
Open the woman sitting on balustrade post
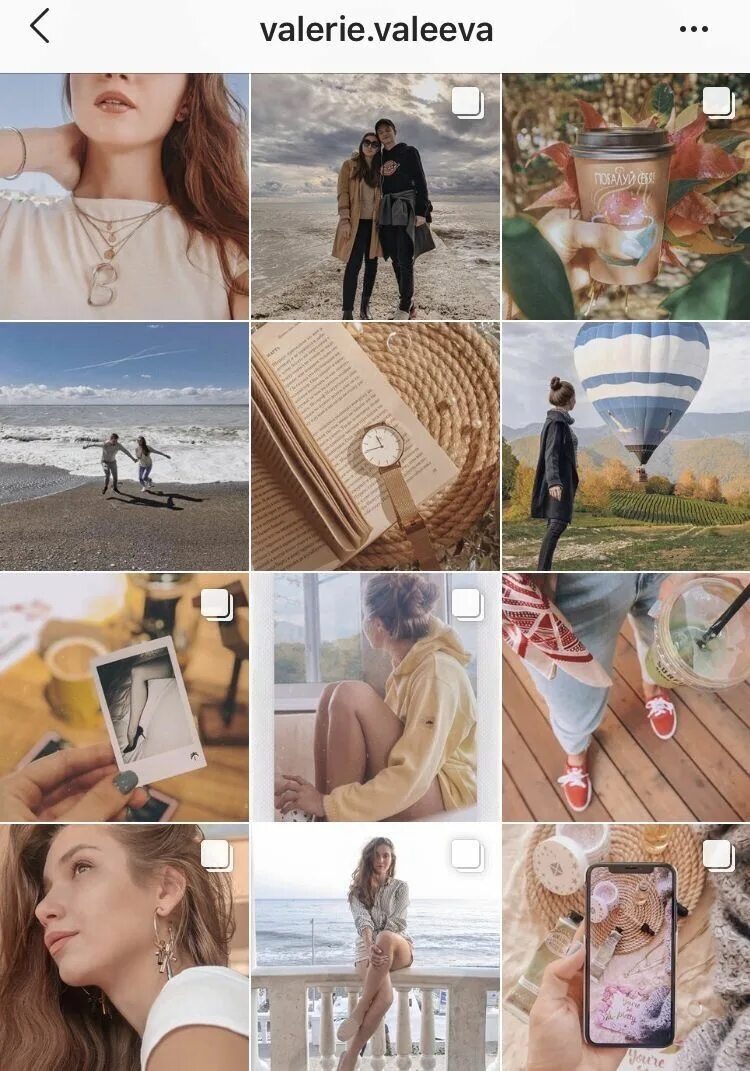pos(375,947)
